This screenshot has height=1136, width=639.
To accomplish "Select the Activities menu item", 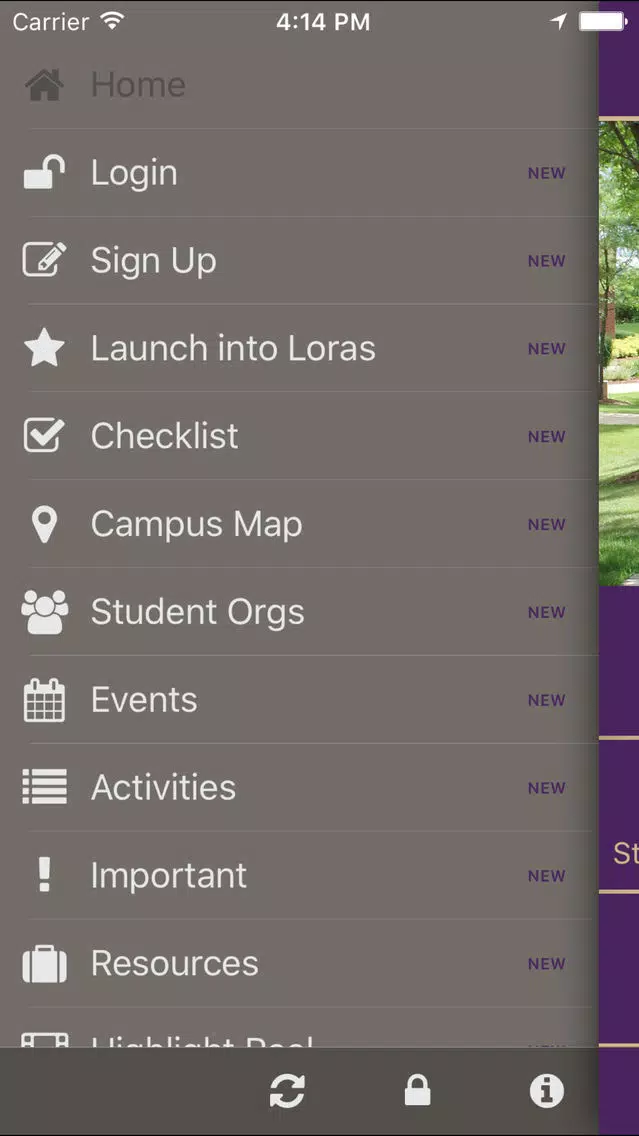I will click(x=299, y=788).
